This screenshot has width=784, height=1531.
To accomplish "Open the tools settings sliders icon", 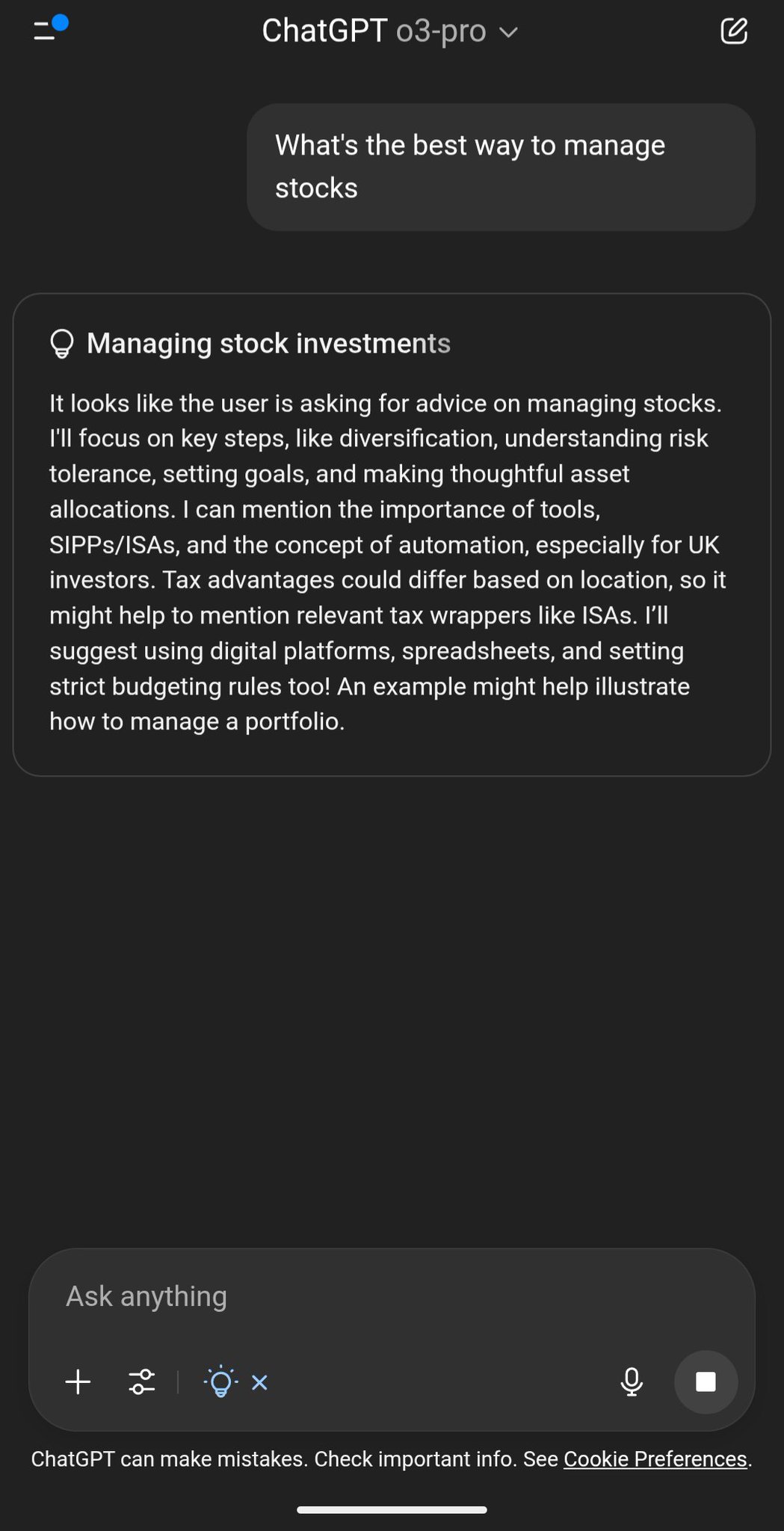I will pyautogui.click(x=141, y=1382).
